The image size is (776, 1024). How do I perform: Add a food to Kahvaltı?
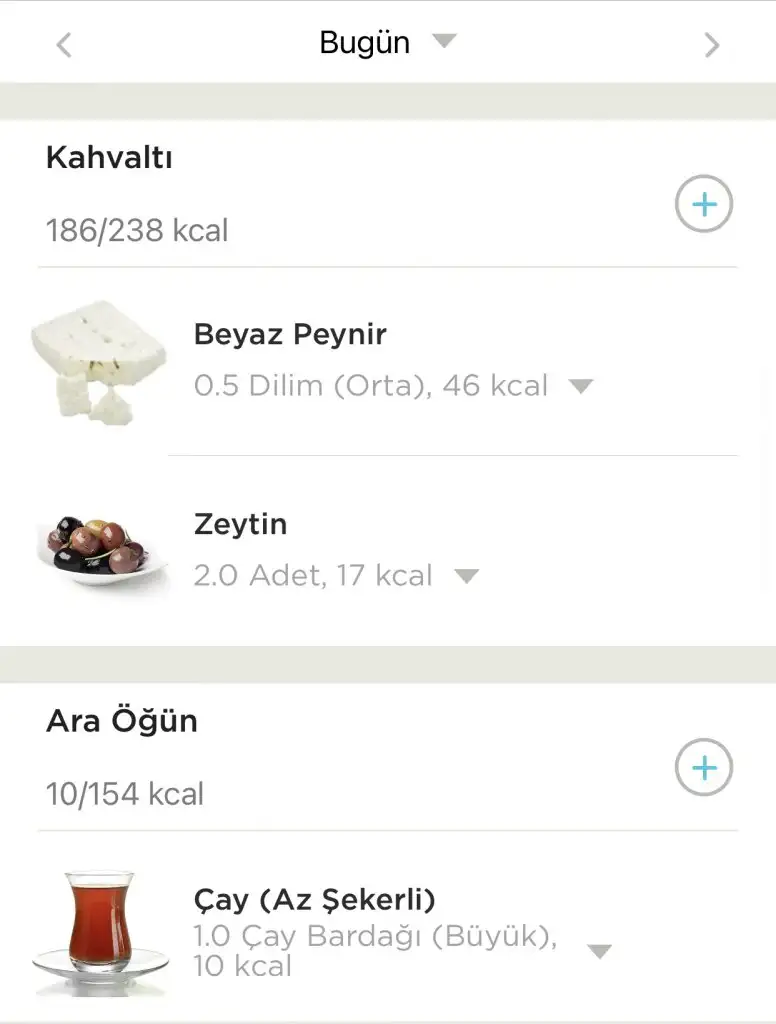(x=704, y=205)
